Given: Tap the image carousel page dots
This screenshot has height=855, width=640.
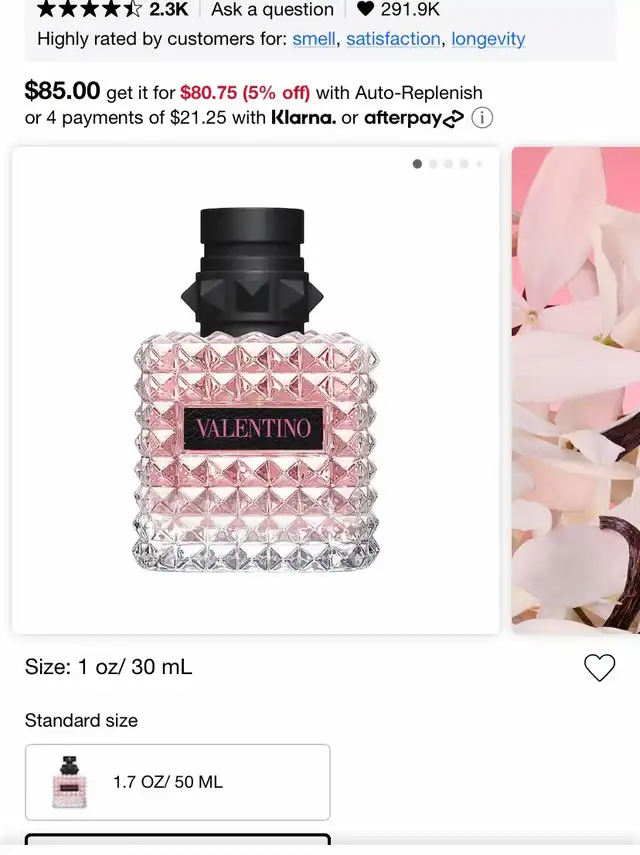Looking at the screenshot, I should pos(448,164).
